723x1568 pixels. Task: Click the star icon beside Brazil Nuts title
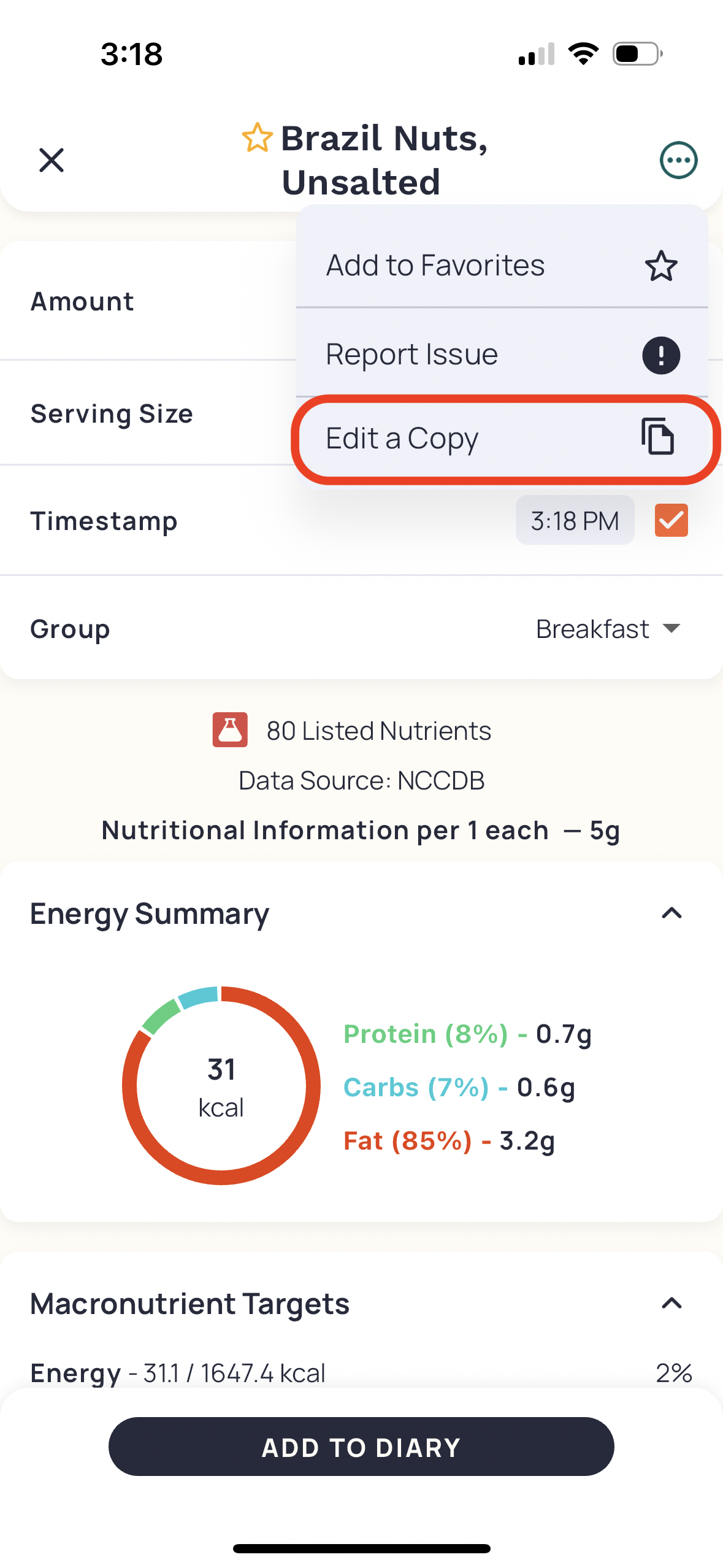pos(258,137)
